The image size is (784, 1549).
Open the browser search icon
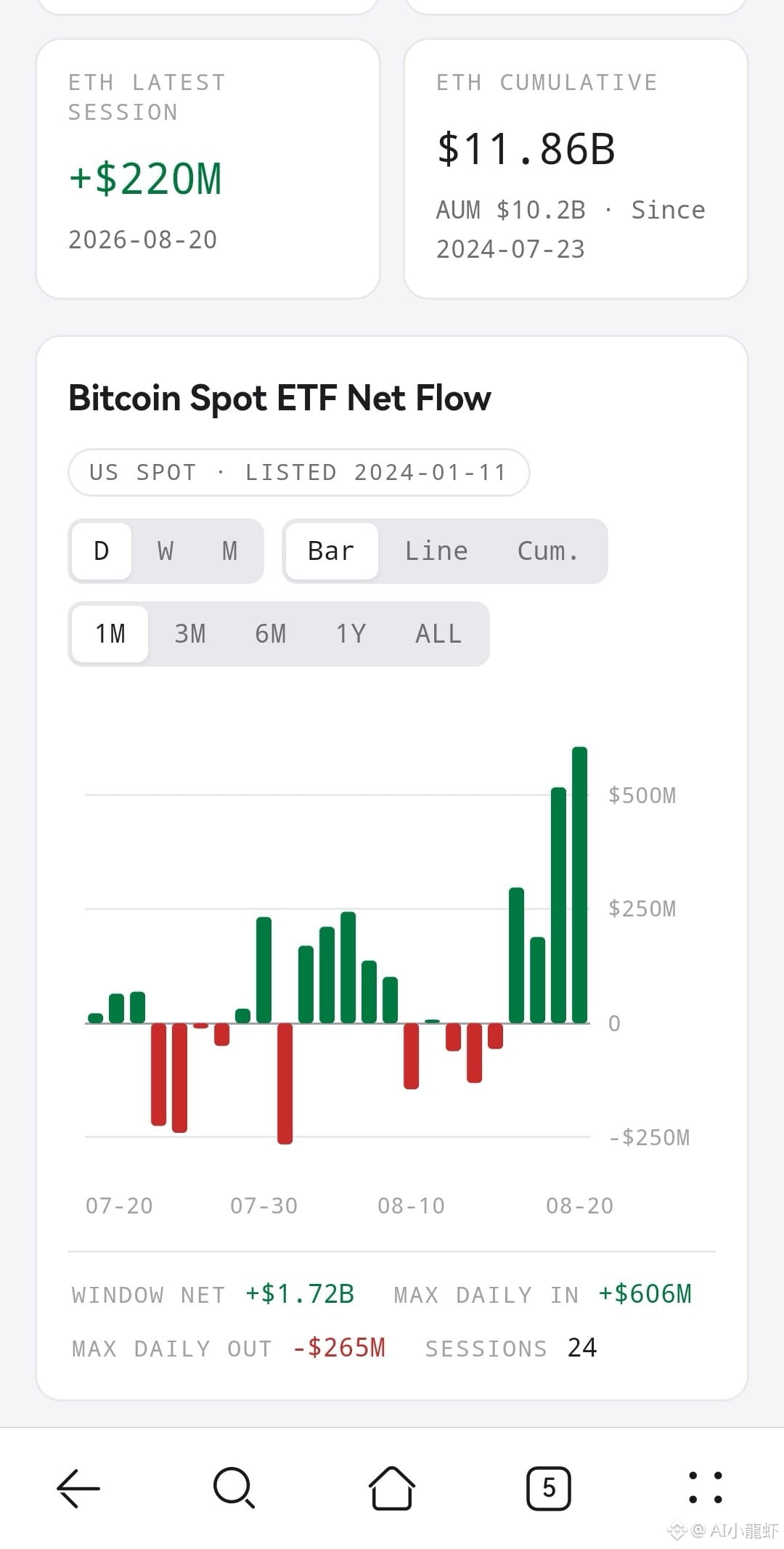click(x=234, y=1488)
